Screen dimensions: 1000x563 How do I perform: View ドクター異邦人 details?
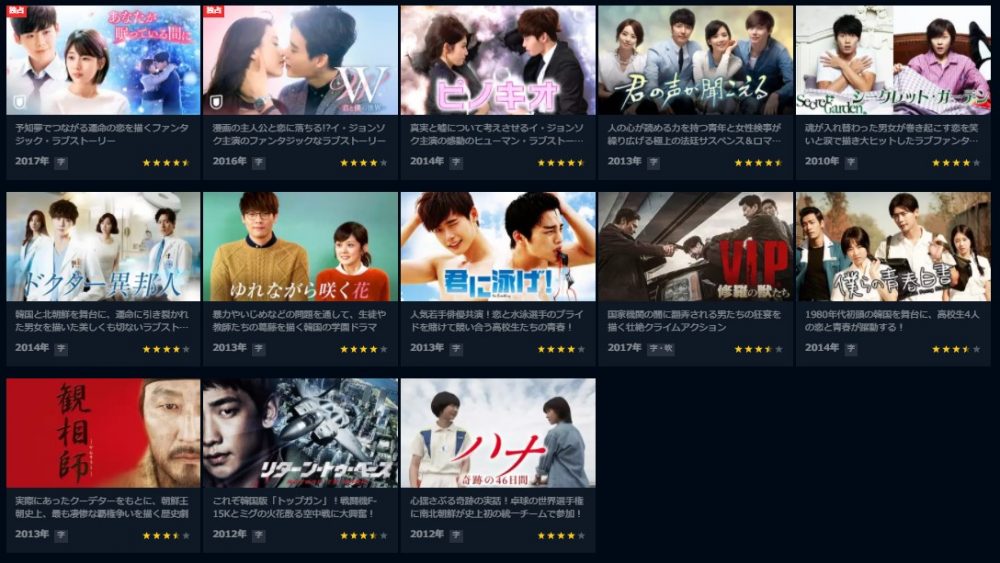coord(102,246)
